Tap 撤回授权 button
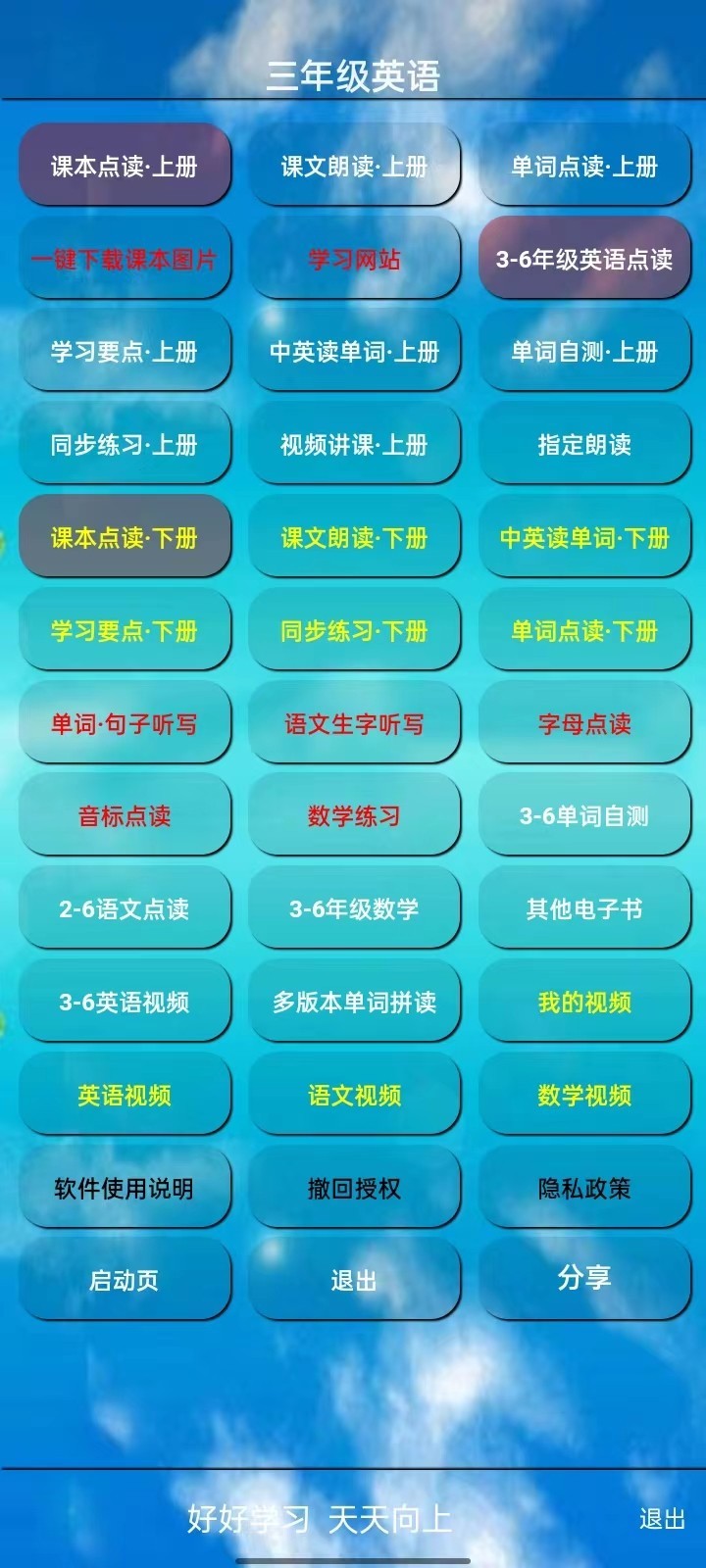706x1568 pixels. click(354, 1188)
